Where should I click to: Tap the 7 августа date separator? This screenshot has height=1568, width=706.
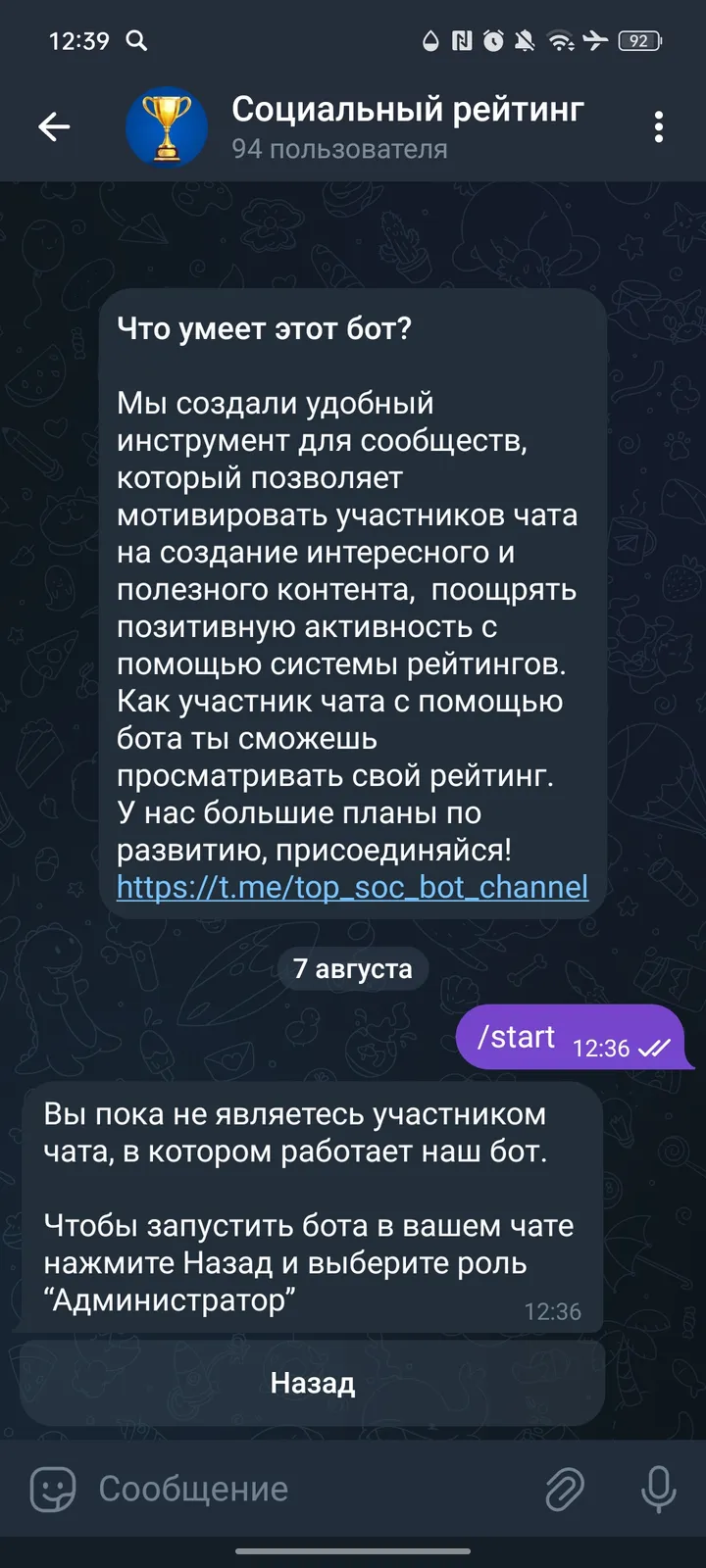click(352, 968)
